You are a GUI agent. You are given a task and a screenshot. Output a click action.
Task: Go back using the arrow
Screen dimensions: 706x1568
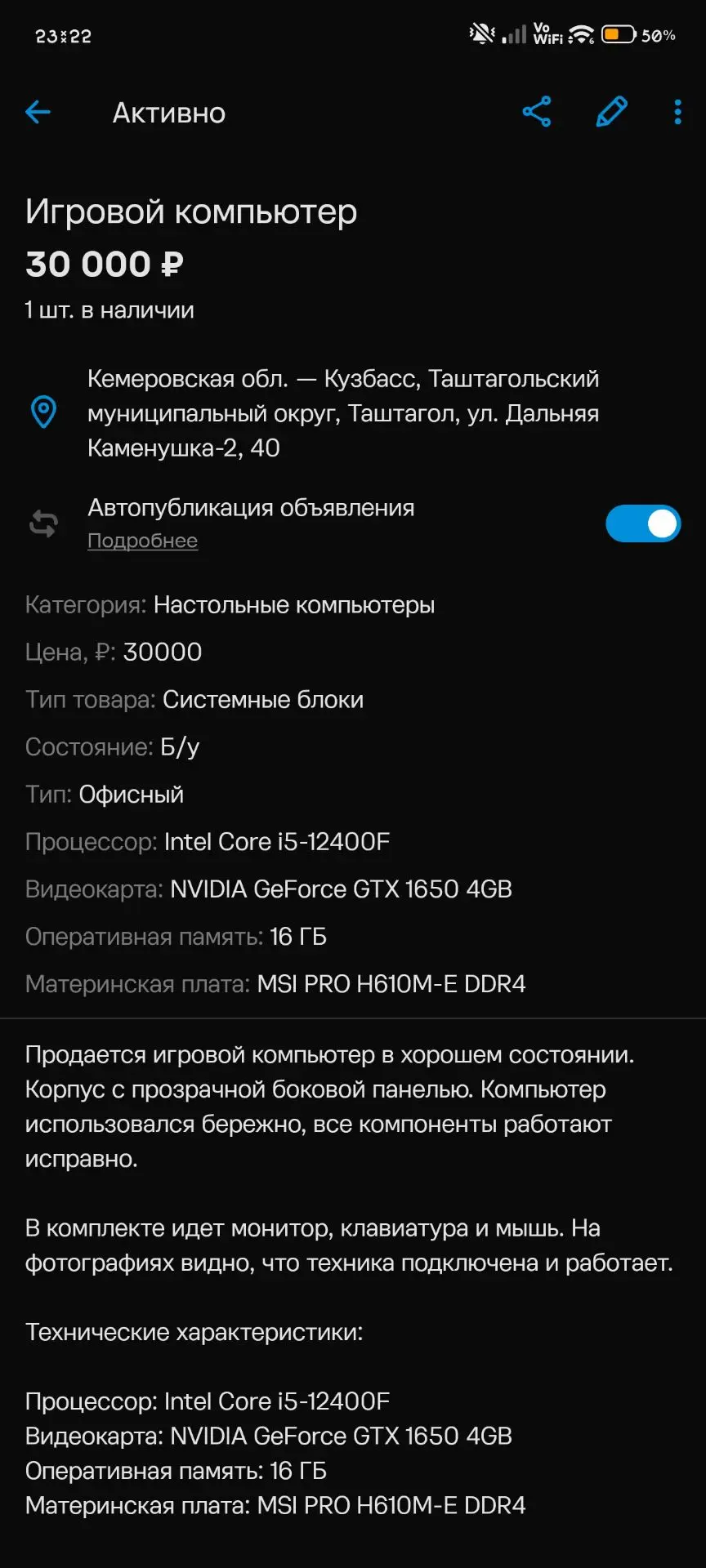pyautogui.click(x=38, y=113)
